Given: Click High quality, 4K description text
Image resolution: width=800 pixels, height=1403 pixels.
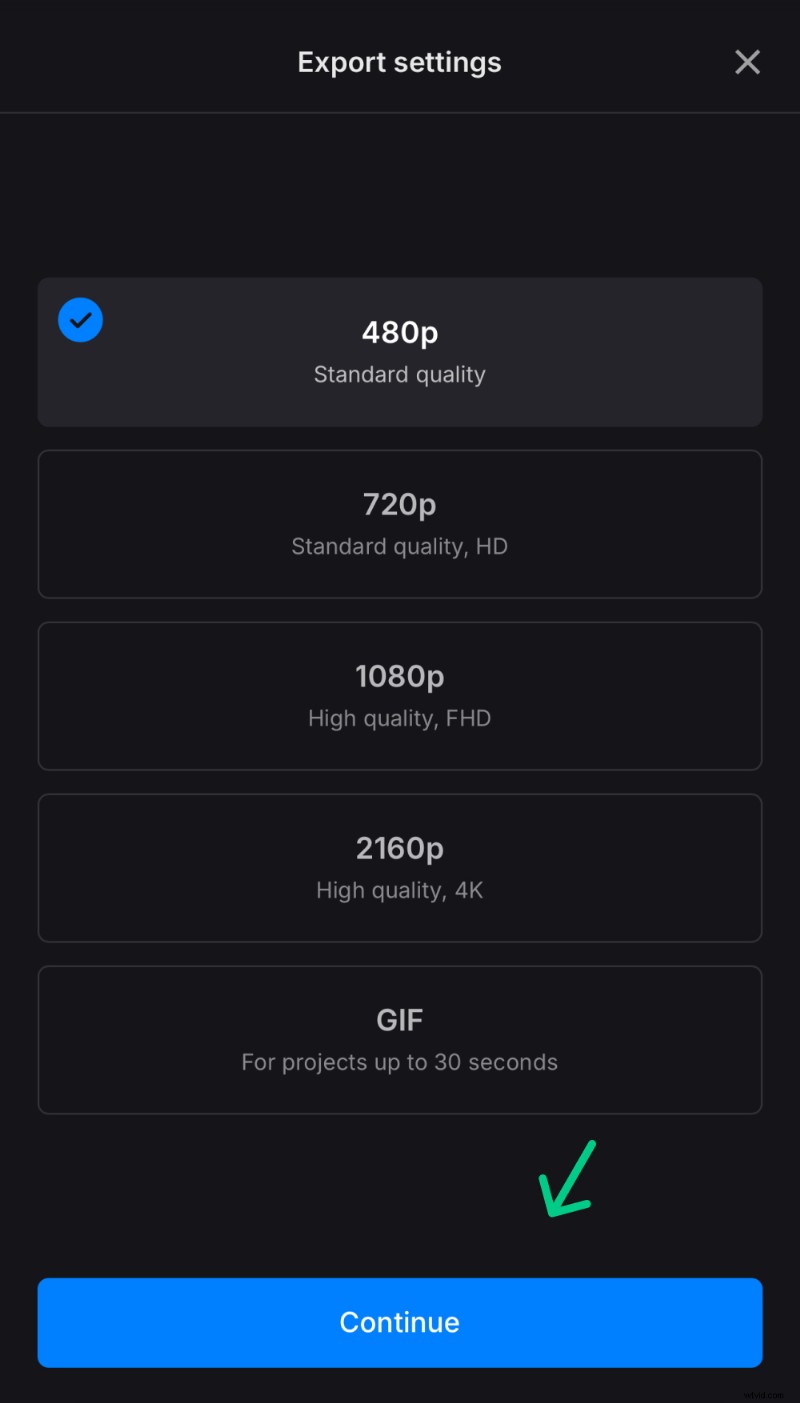Looking at the screenshot, I should (x=399, y=890).
